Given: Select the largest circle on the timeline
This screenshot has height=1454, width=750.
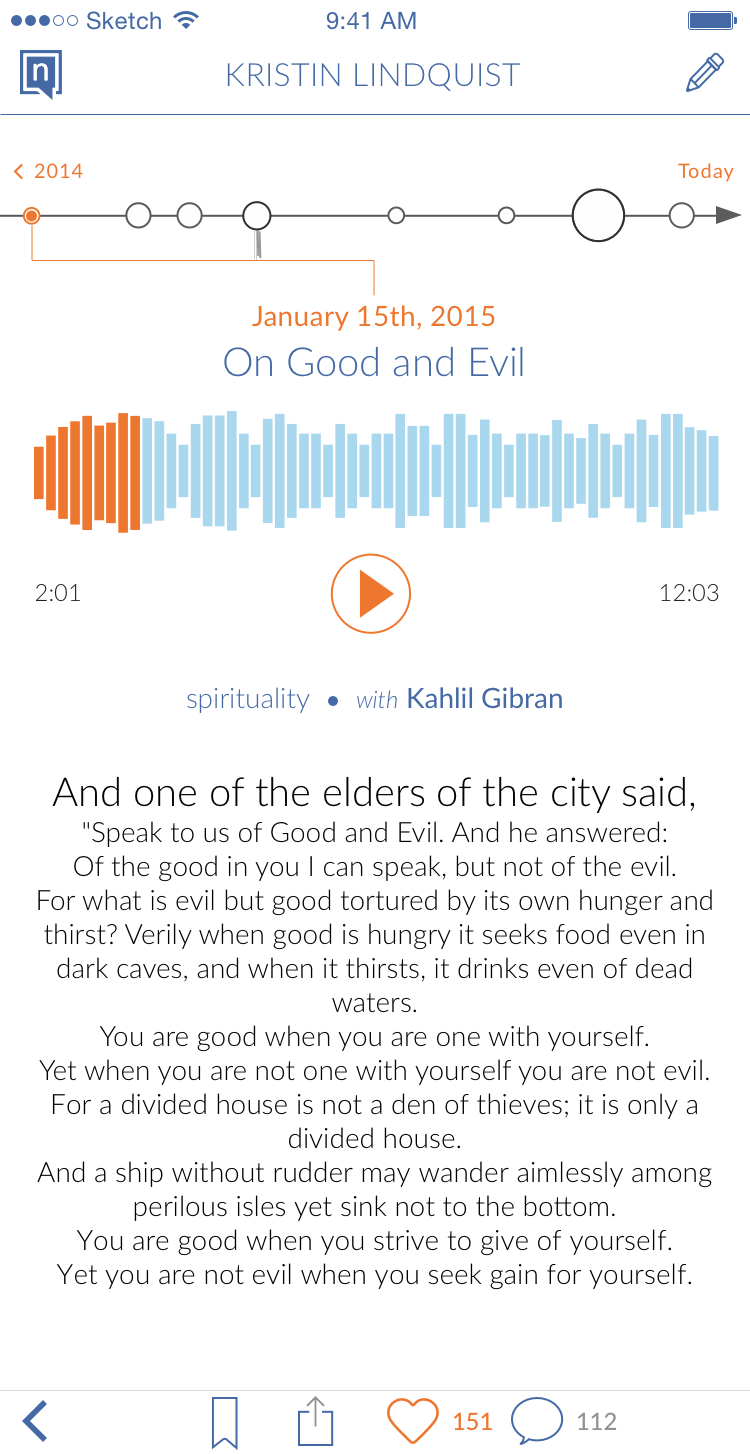Looking at the screenshot, I should [x=598, y=215].
